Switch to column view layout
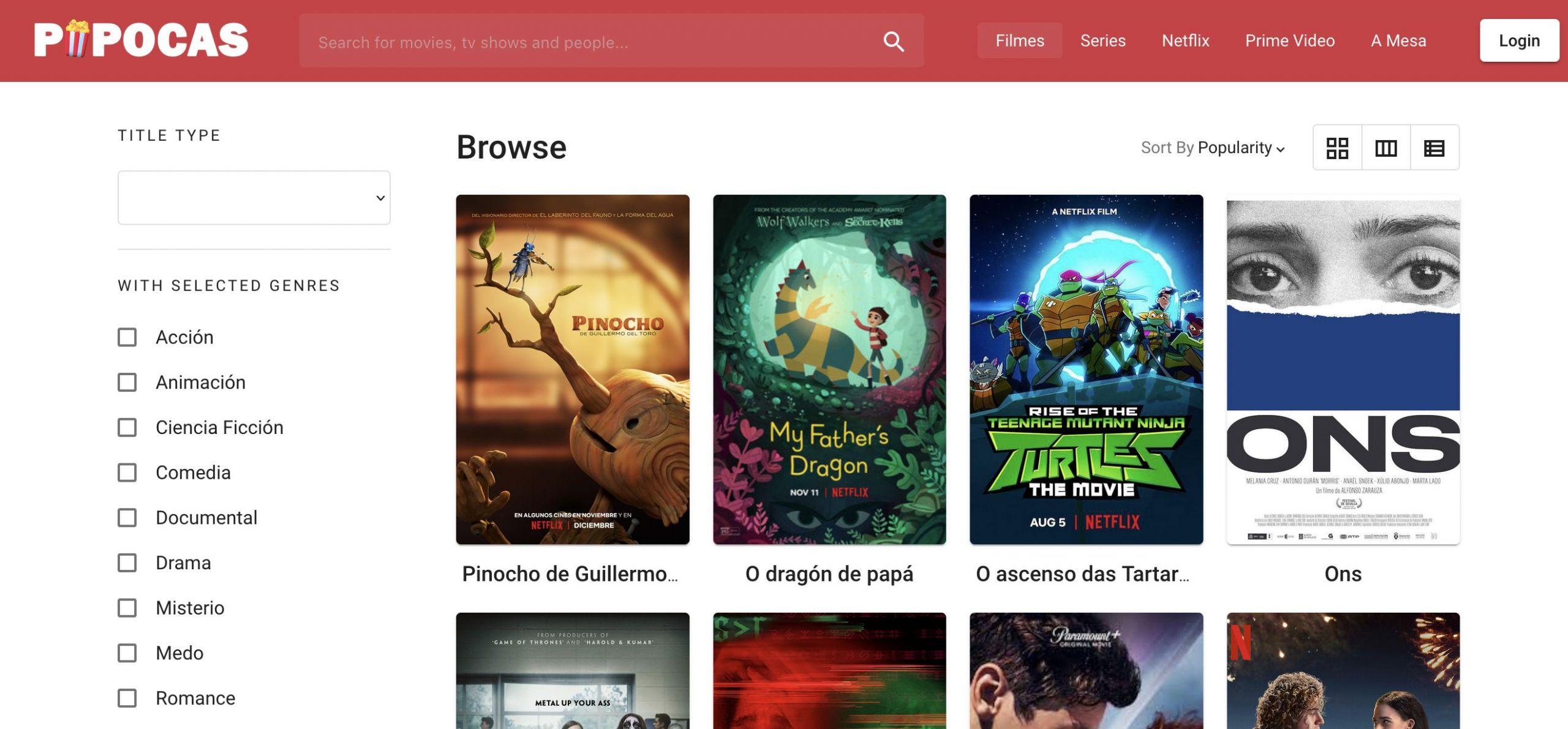The image size is (1568, 729). tap(1385, 148)
